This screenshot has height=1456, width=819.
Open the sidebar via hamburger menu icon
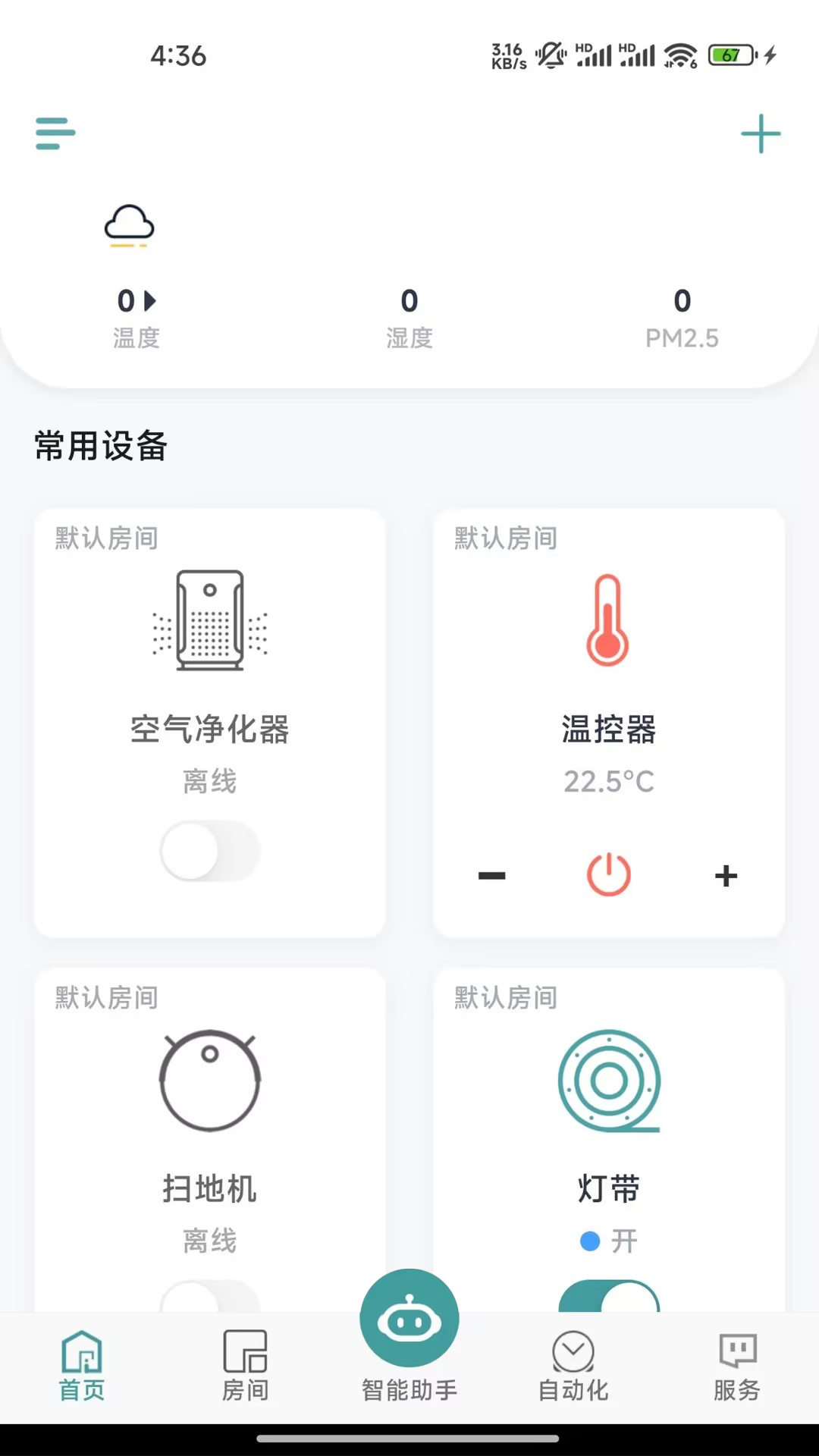point(54,134)
